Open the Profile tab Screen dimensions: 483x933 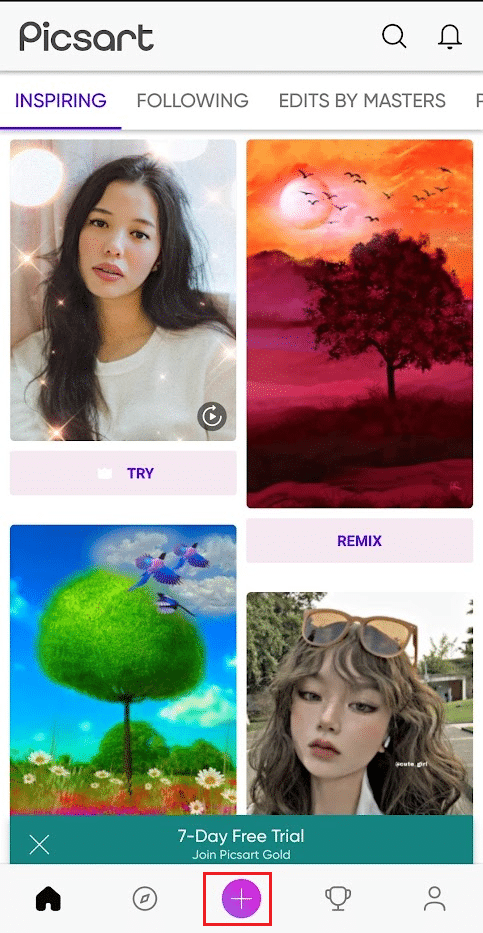[434, 898]
